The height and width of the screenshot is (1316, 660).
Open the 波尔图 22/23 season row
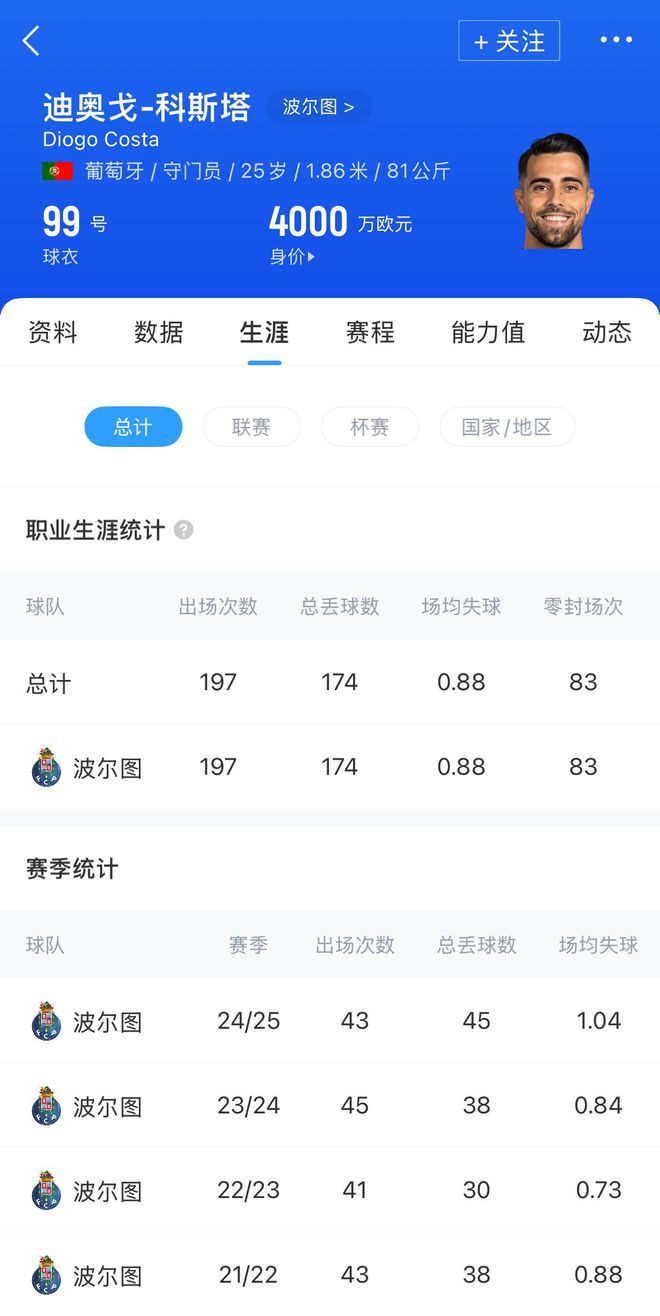[330, 1190]
